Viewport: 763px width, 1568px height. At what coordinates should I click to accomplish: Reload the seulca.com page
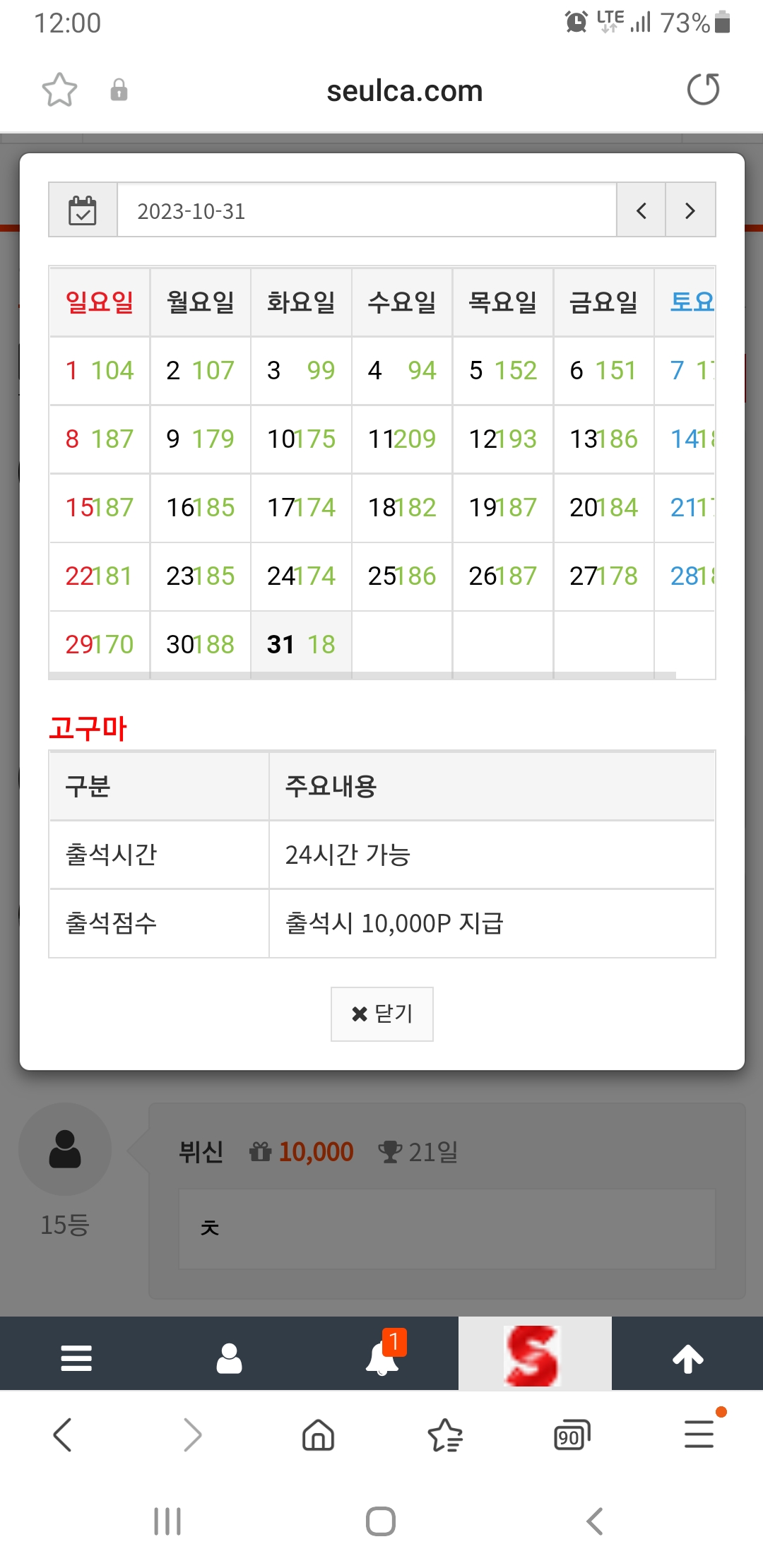(703, 90)
